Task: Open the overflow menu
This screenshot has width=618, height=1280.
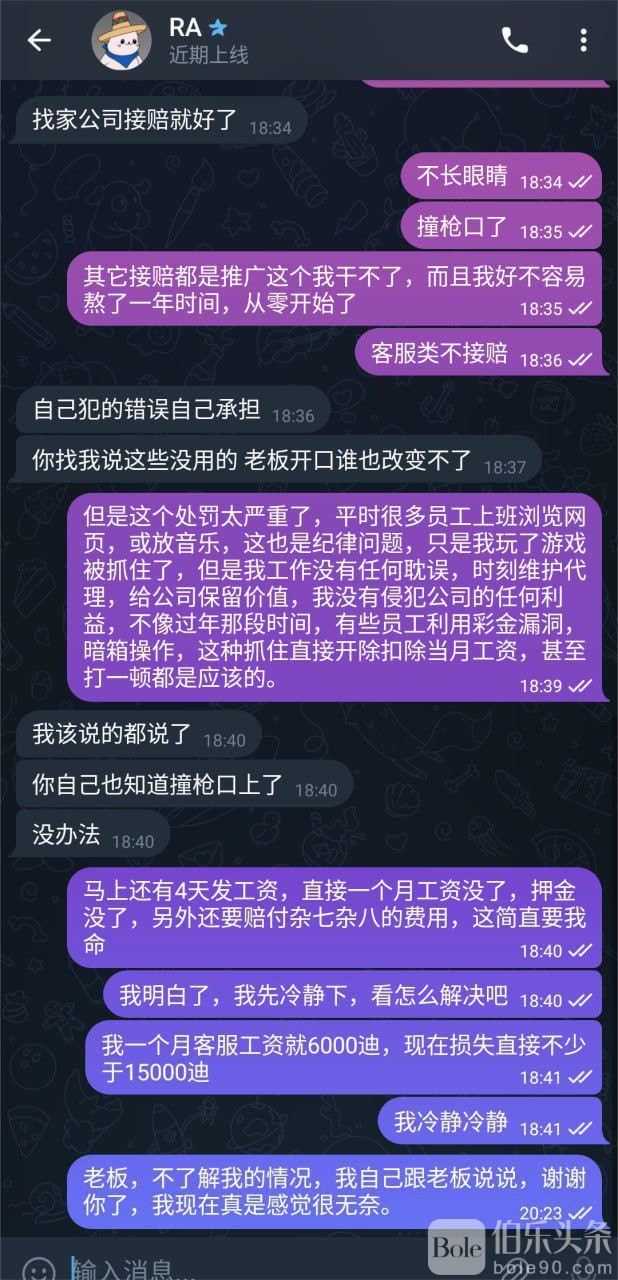Action: [583, 40]
